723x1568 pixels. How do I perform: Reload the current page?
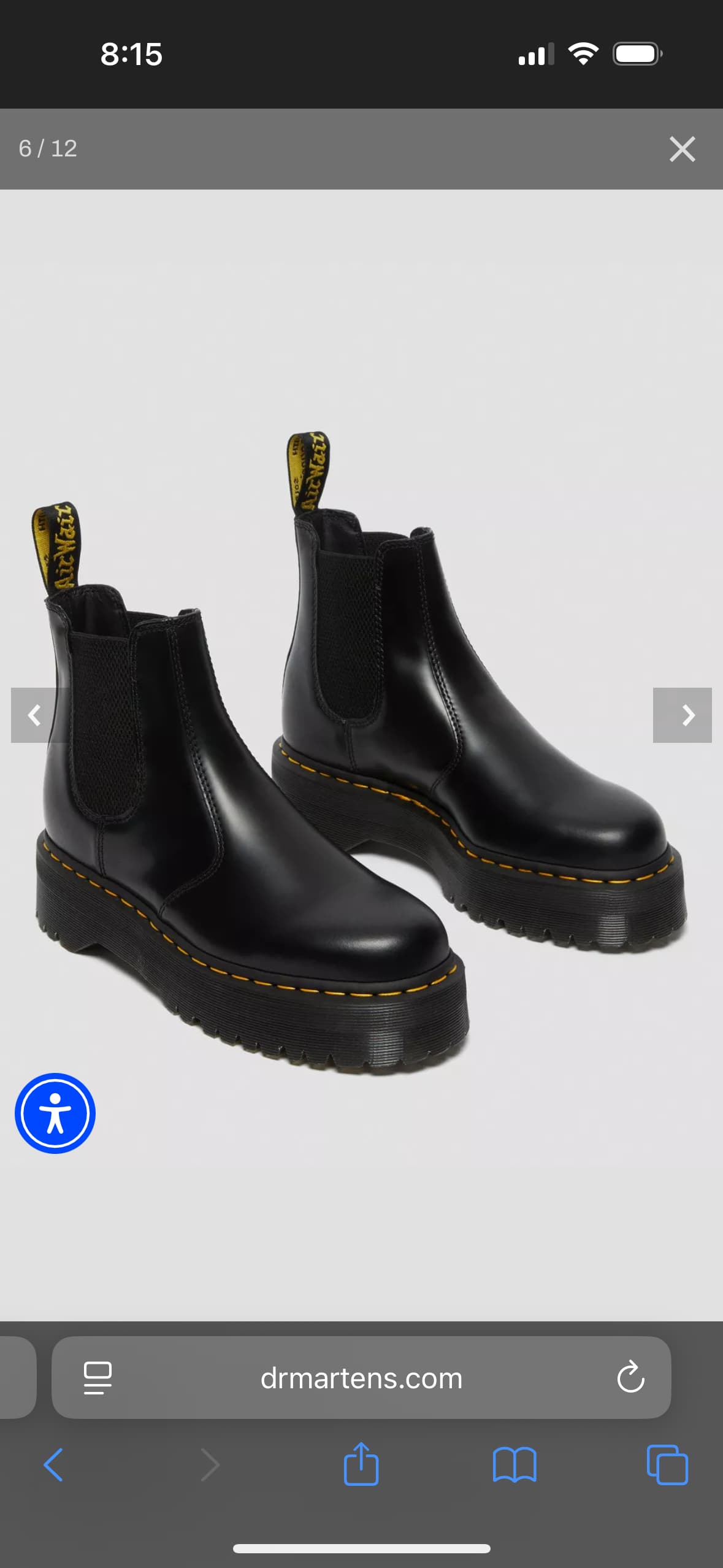[630, 1378]
